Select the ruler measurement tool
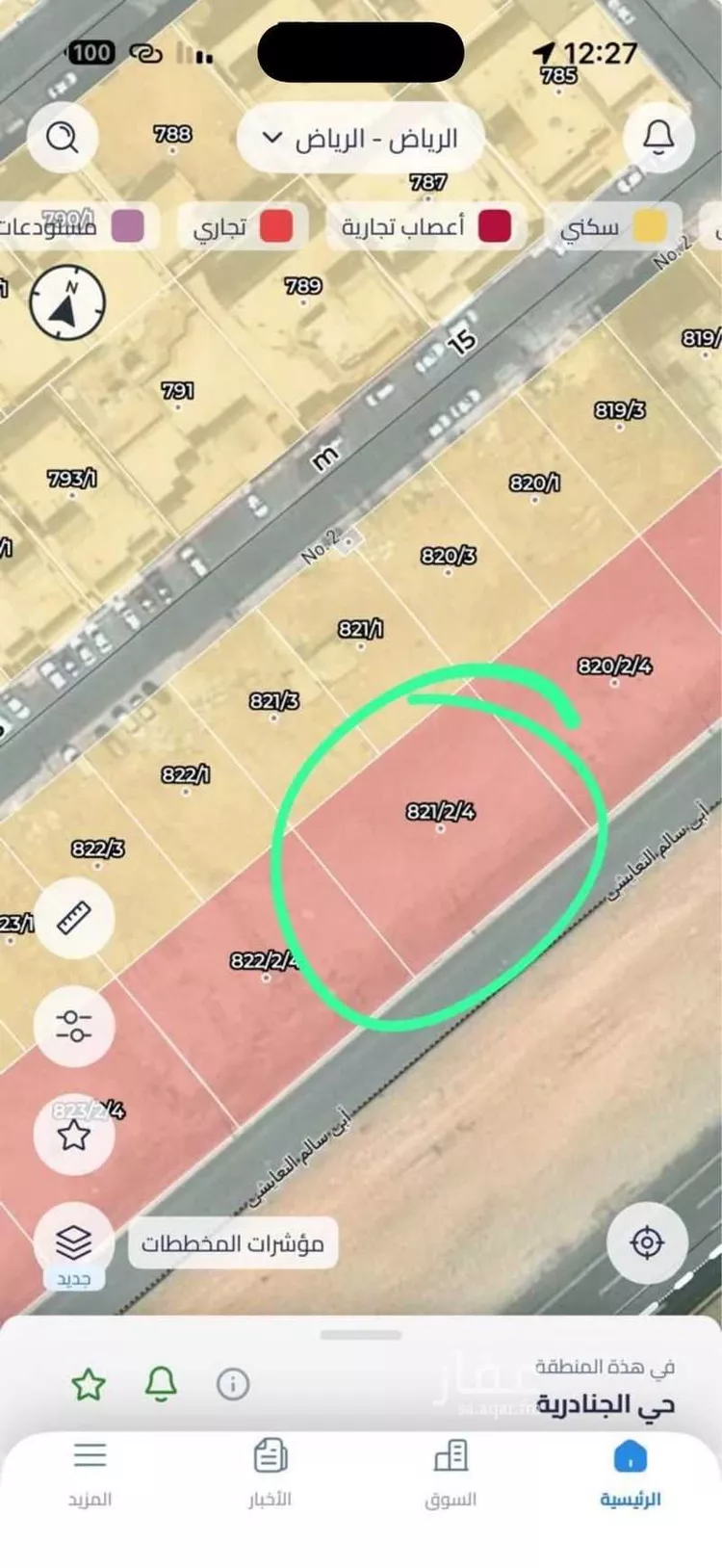 (74, 917)
